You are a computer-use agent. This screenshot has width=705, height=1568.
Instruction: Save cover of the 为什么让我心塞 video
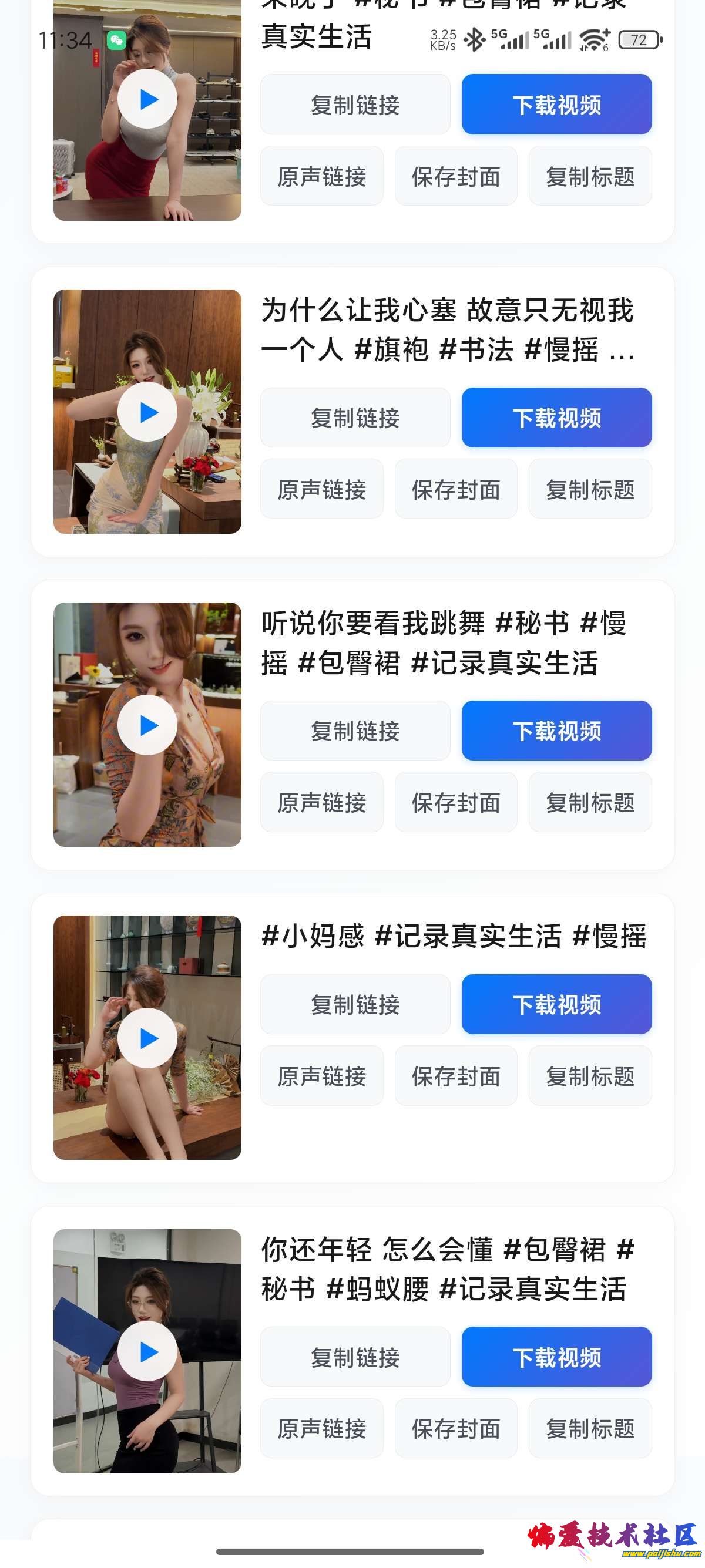click(x=455, y=489)
